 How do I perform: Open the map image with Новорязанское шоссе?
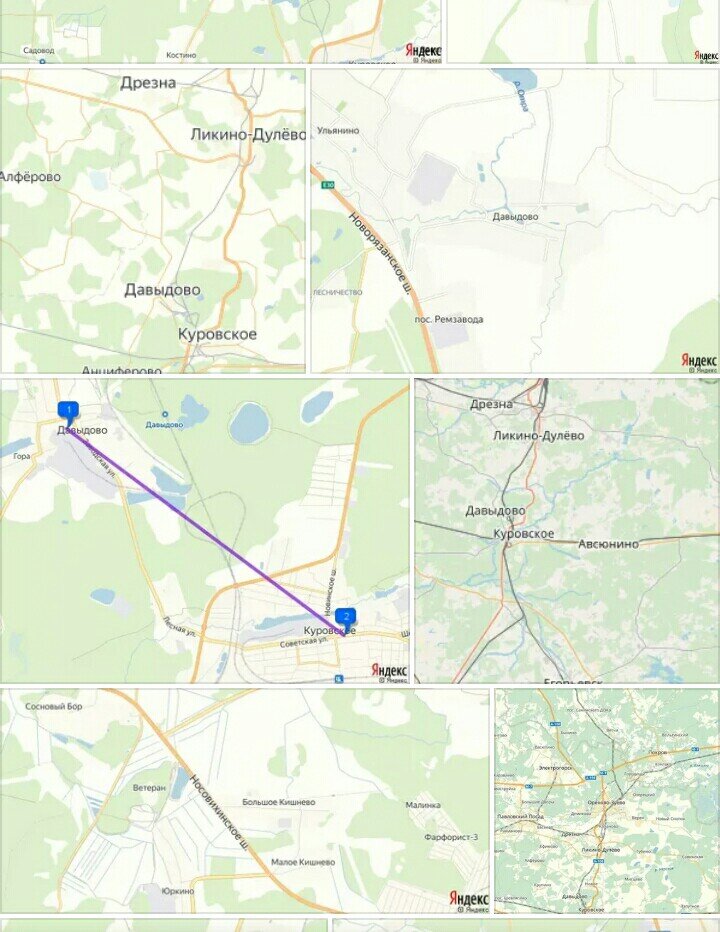[x=514, y=220]
